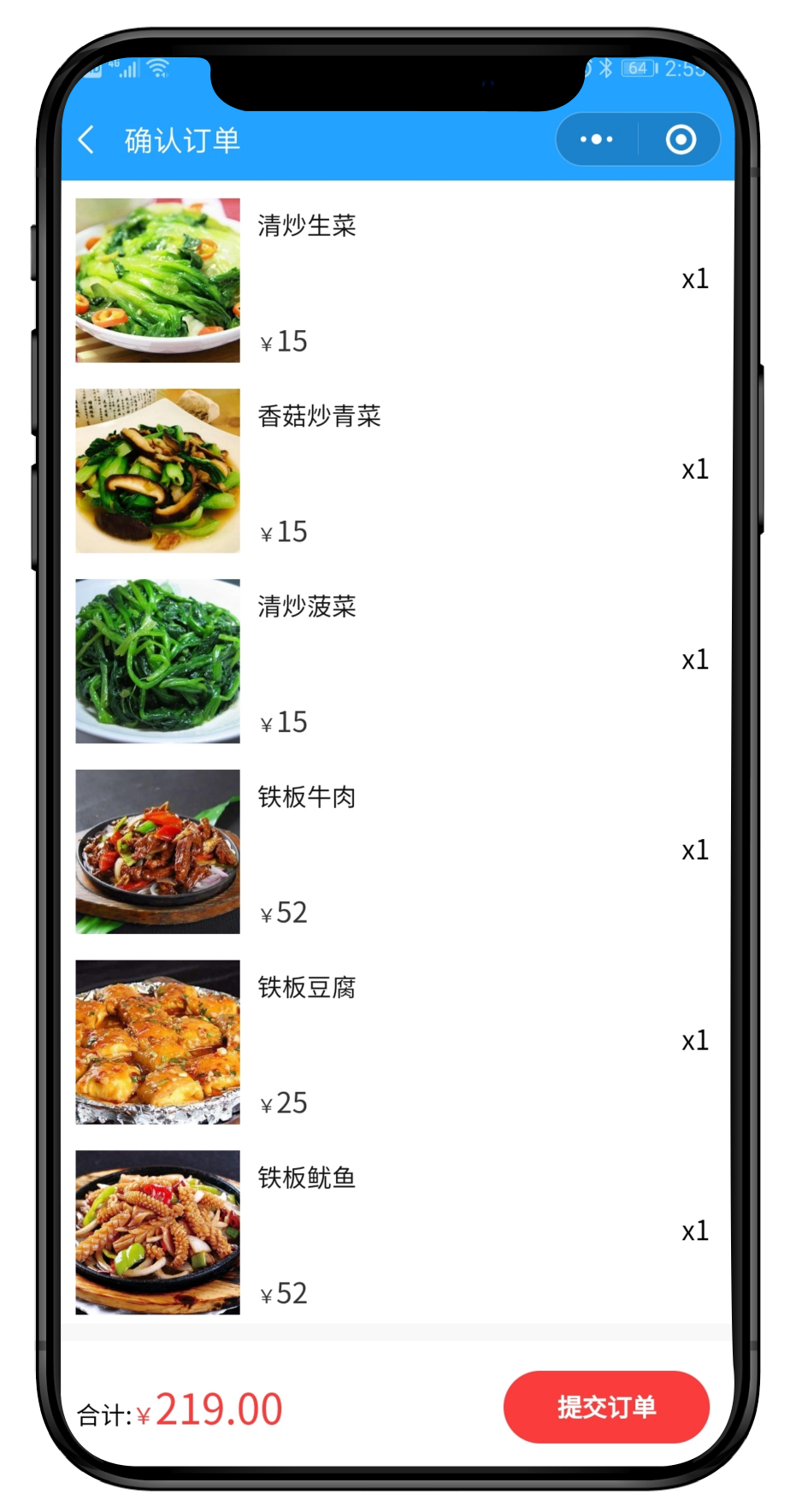
Task: Close the mini program with the circle icon
Action: click(x=681, y=139)
